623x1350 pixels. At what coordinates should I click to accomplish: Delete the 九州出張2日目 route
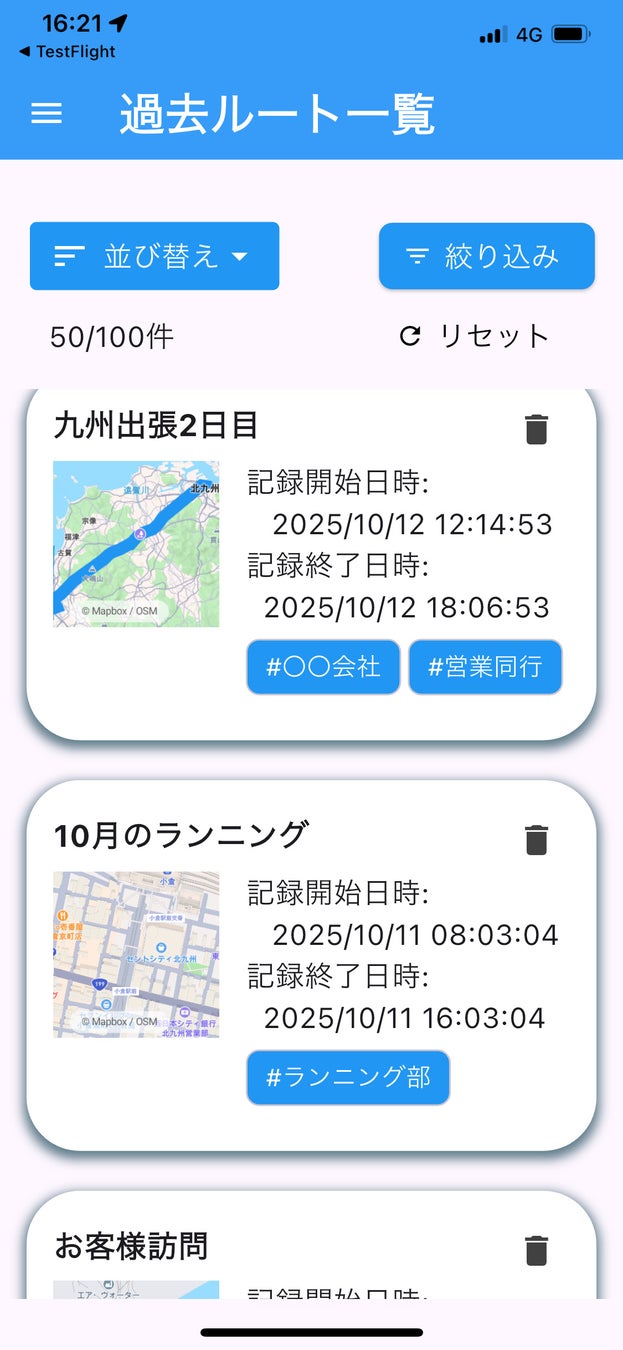(537, 429)
